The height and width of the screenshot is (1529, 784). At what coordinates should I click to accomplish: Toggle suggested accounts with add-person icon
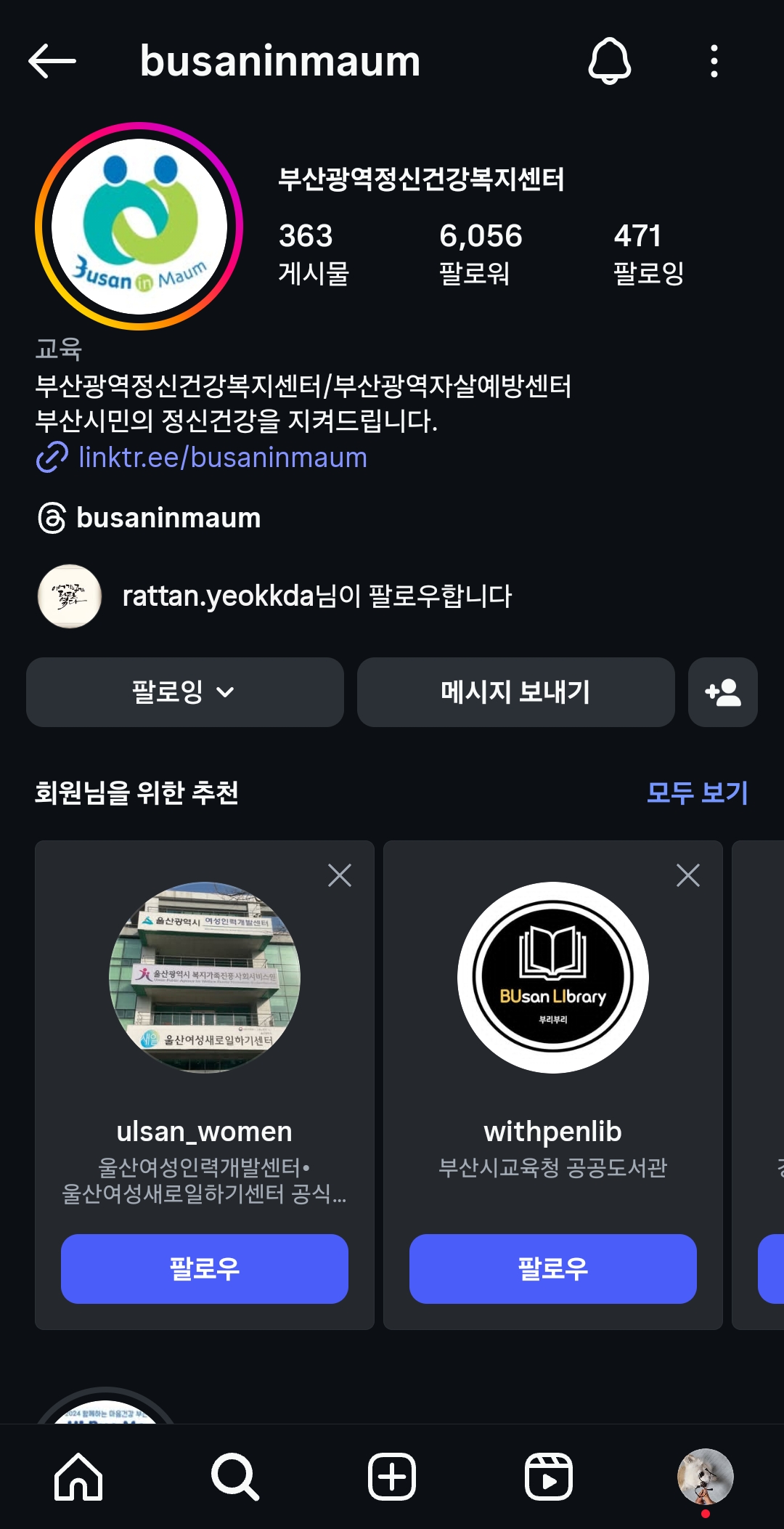tap(722, 692)
